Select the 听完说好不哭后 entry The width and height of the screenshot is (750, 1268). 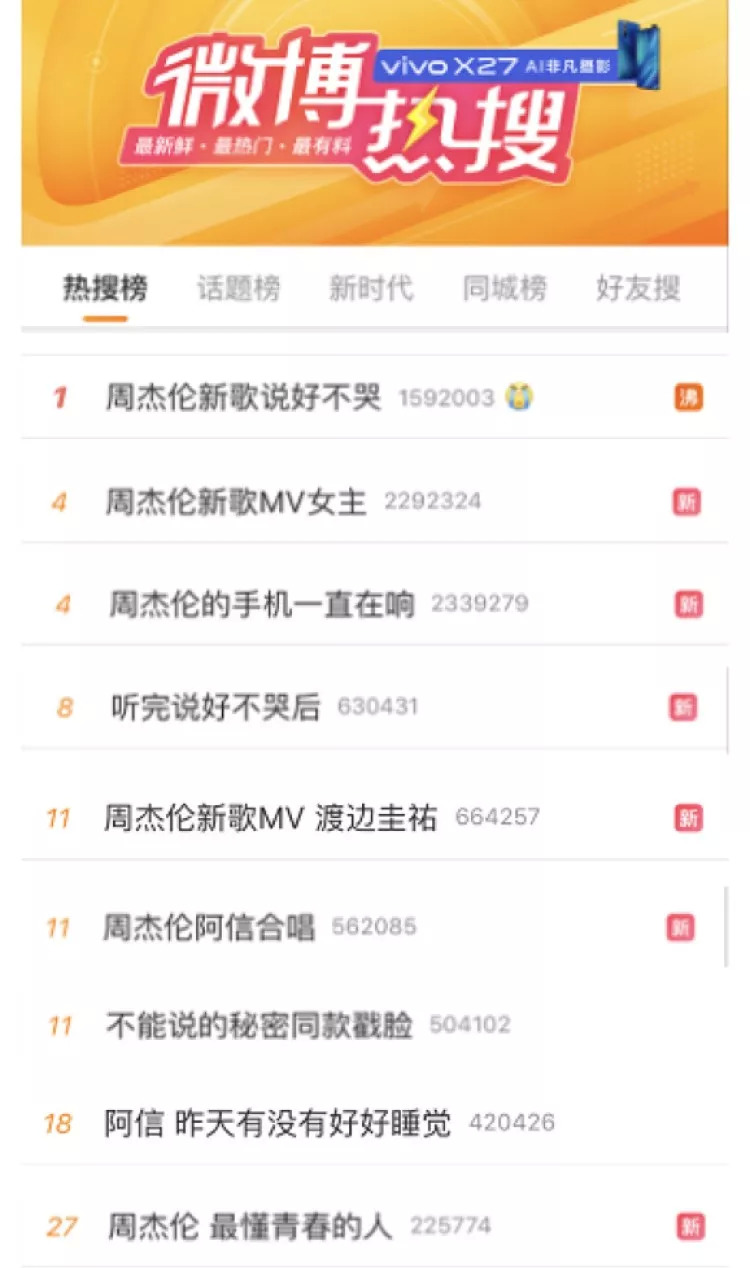pos(215,707)
